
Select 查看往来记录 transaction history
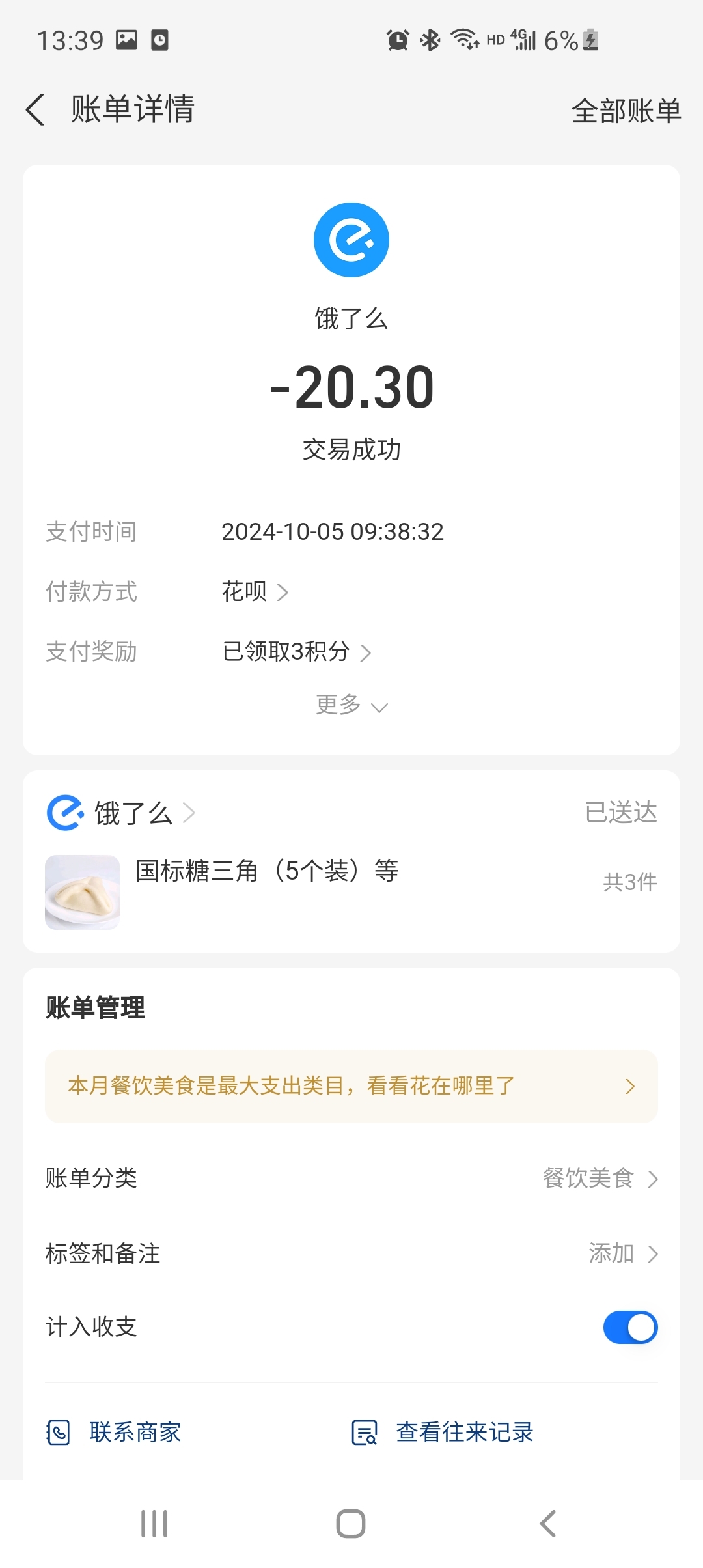[443, 1433]
